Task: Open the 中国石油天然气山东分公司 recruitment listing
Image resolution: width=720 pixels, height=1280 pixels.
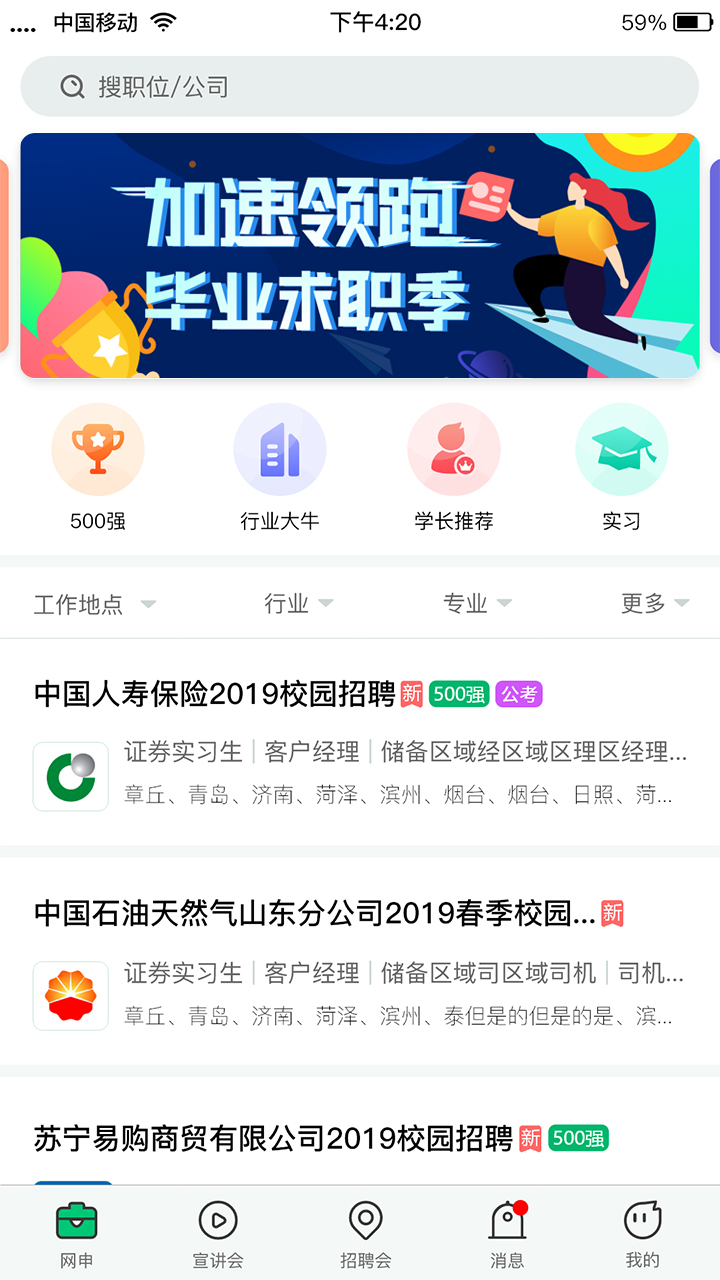Action: click(360, 965)
